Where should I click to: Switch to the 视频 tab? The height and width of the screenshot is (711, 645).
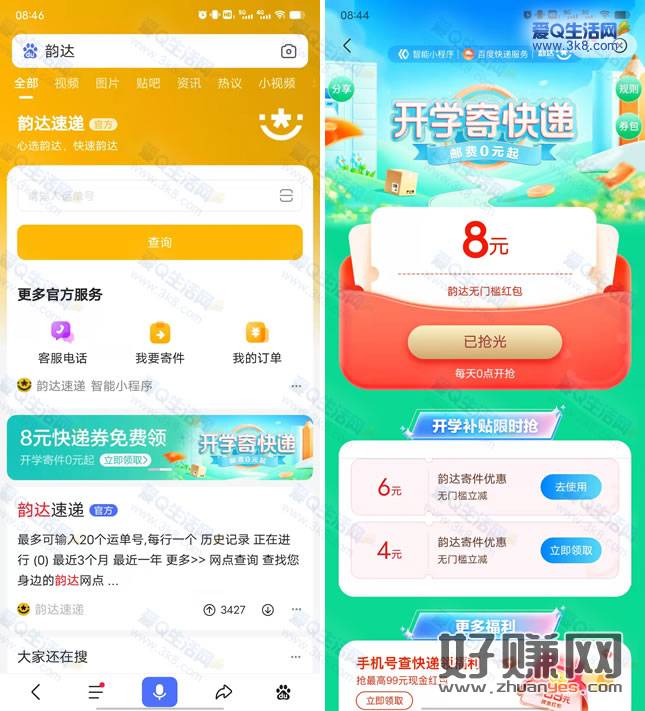pos(67,83)
